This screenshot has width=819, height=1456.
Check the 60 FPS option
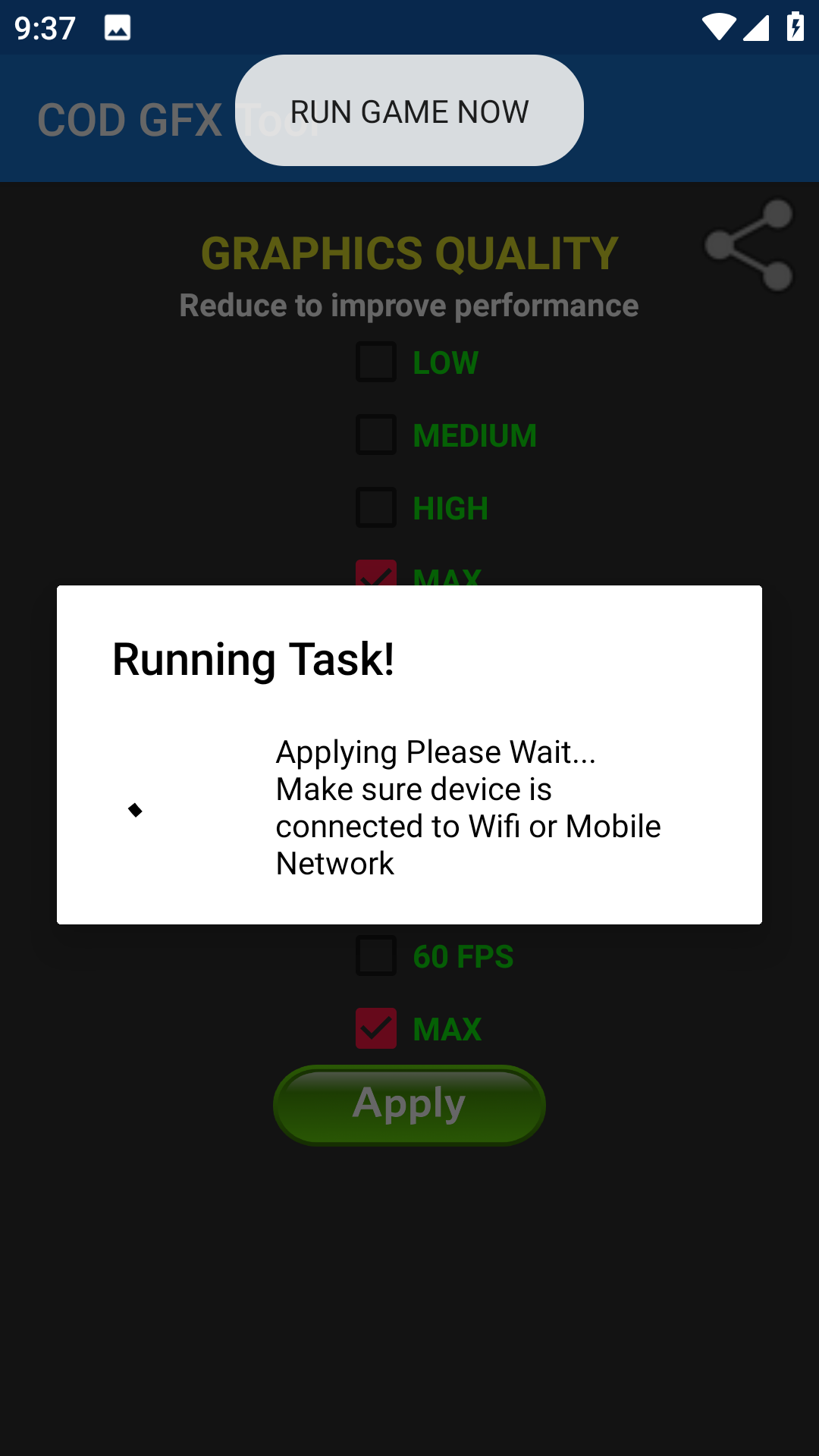pos(376,956)
